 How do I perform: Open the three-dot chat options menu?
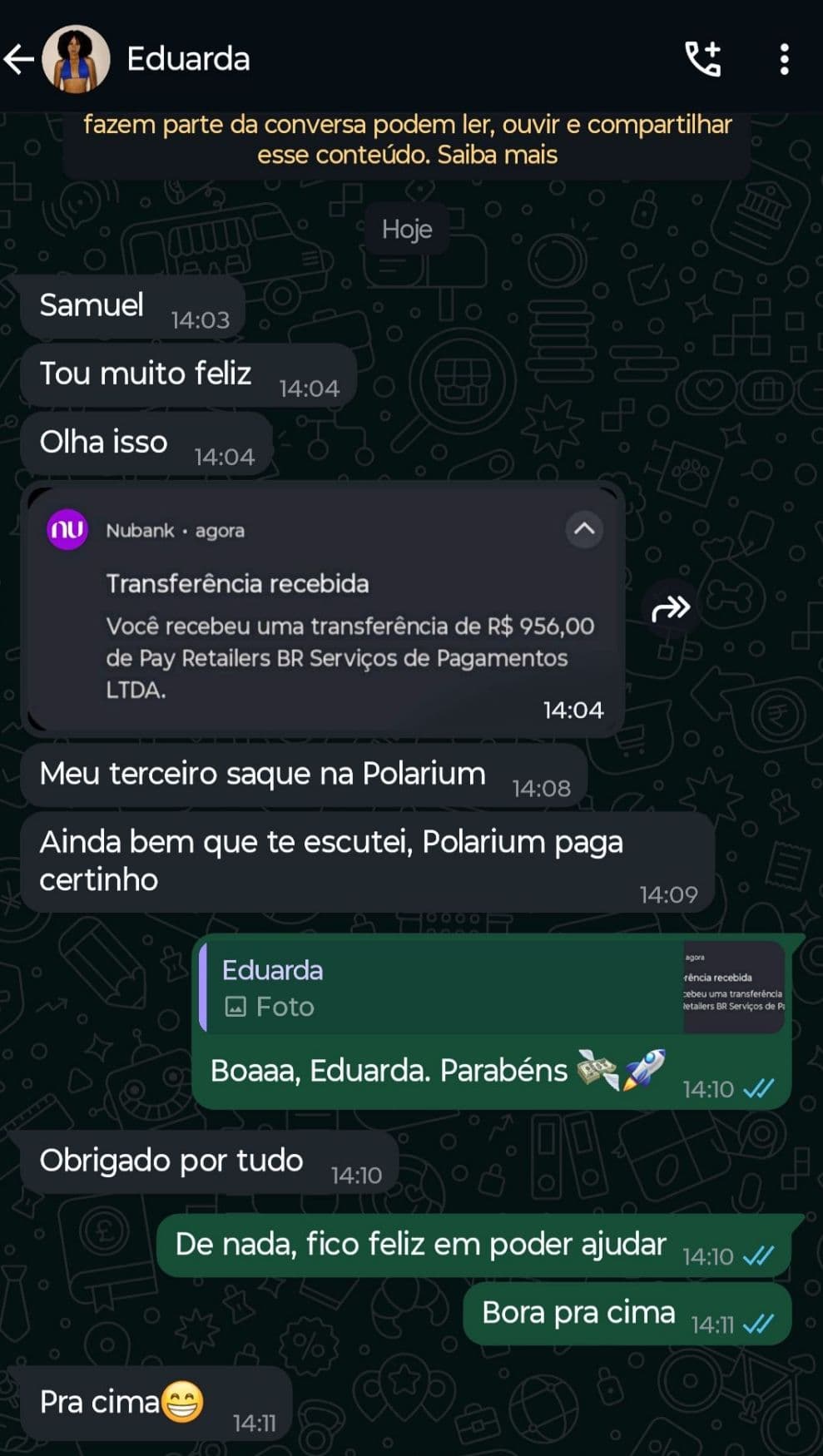pyautogui.click(x=782, y=58)
